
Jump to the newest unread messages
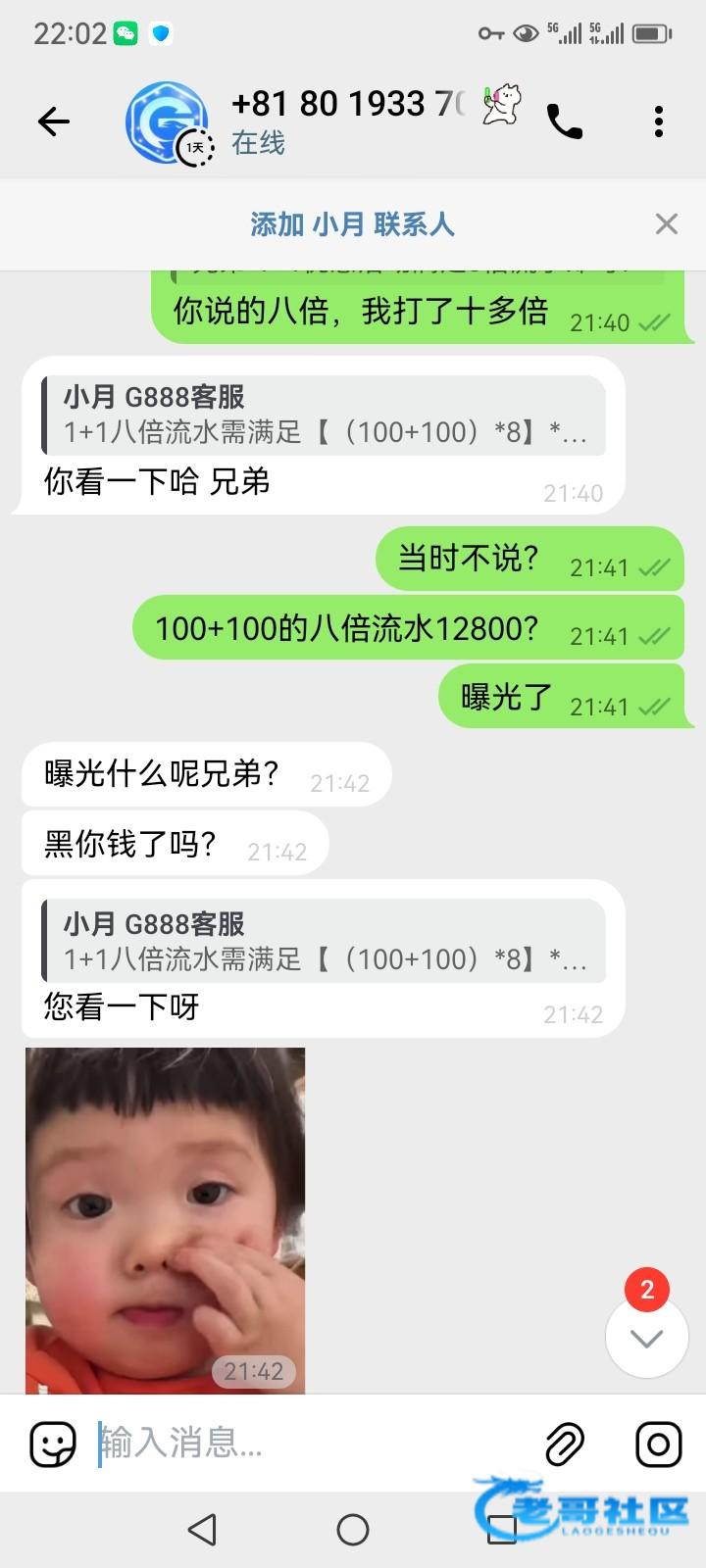tap(646, 1338)
